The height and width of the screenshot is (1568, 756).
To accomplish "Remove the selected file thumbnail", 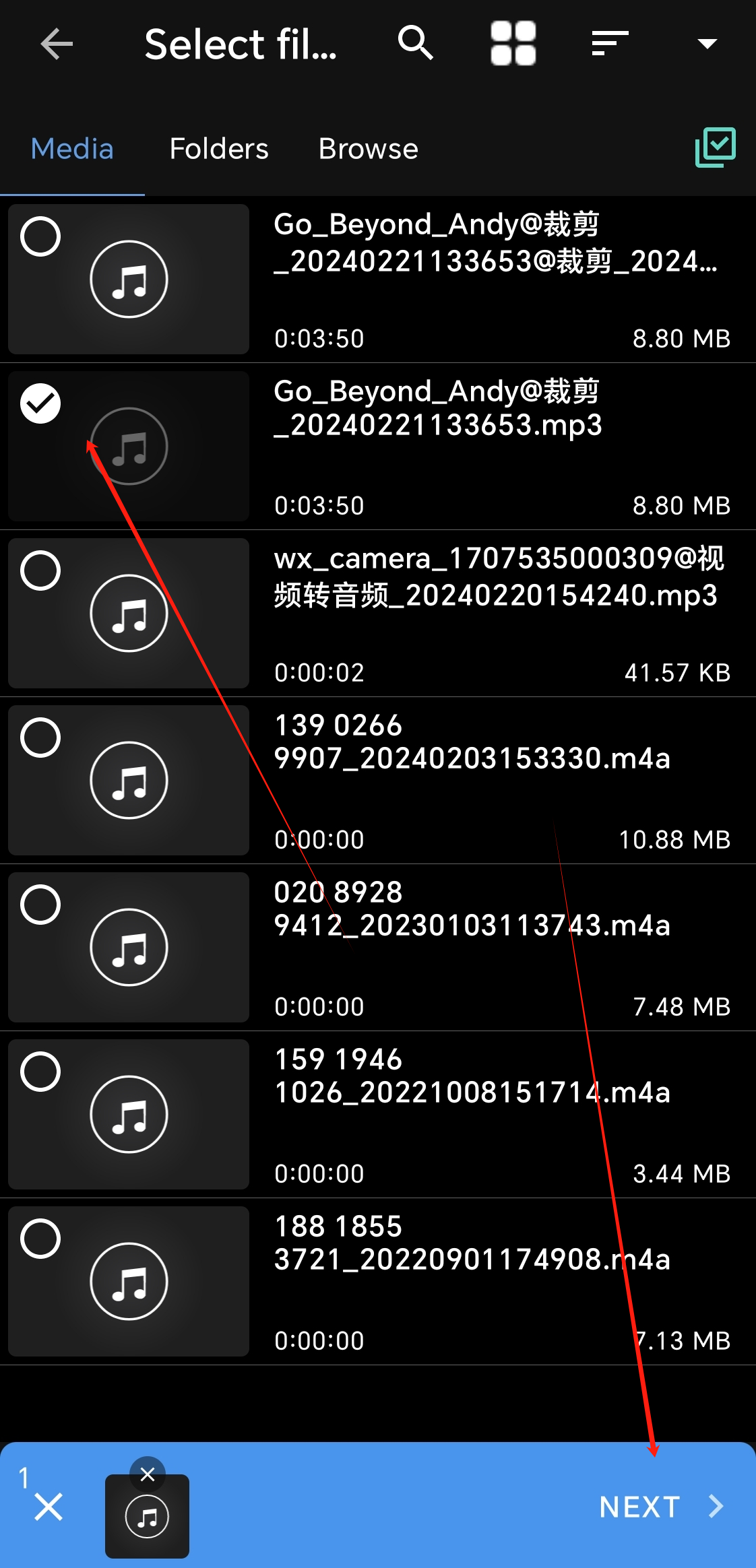I will [148, 1475].
